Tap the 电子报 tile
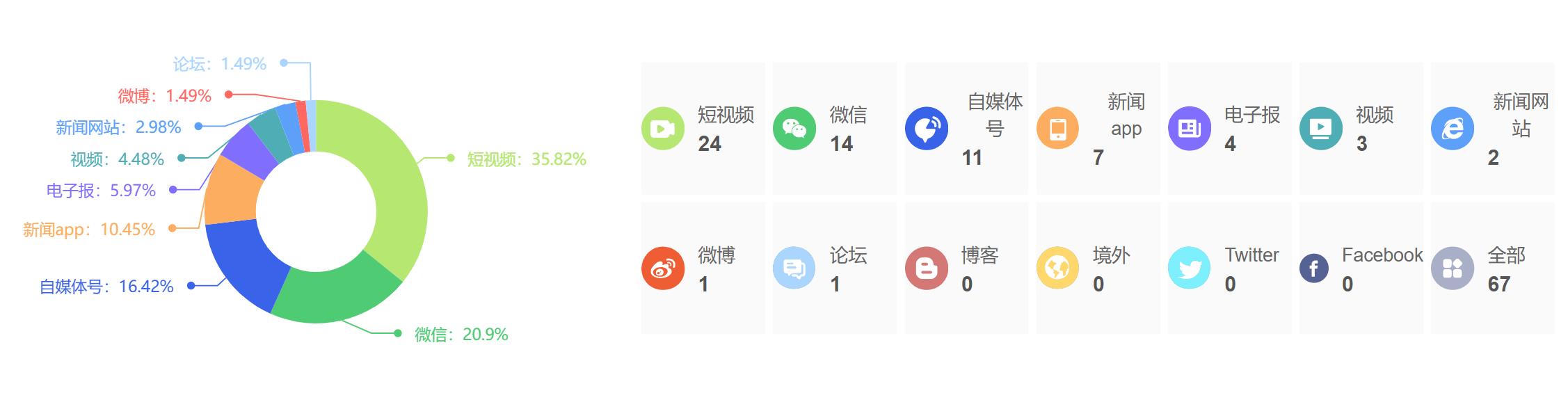The height and width of the screenshot is (393, 1568). click(x=1229, y=129)
